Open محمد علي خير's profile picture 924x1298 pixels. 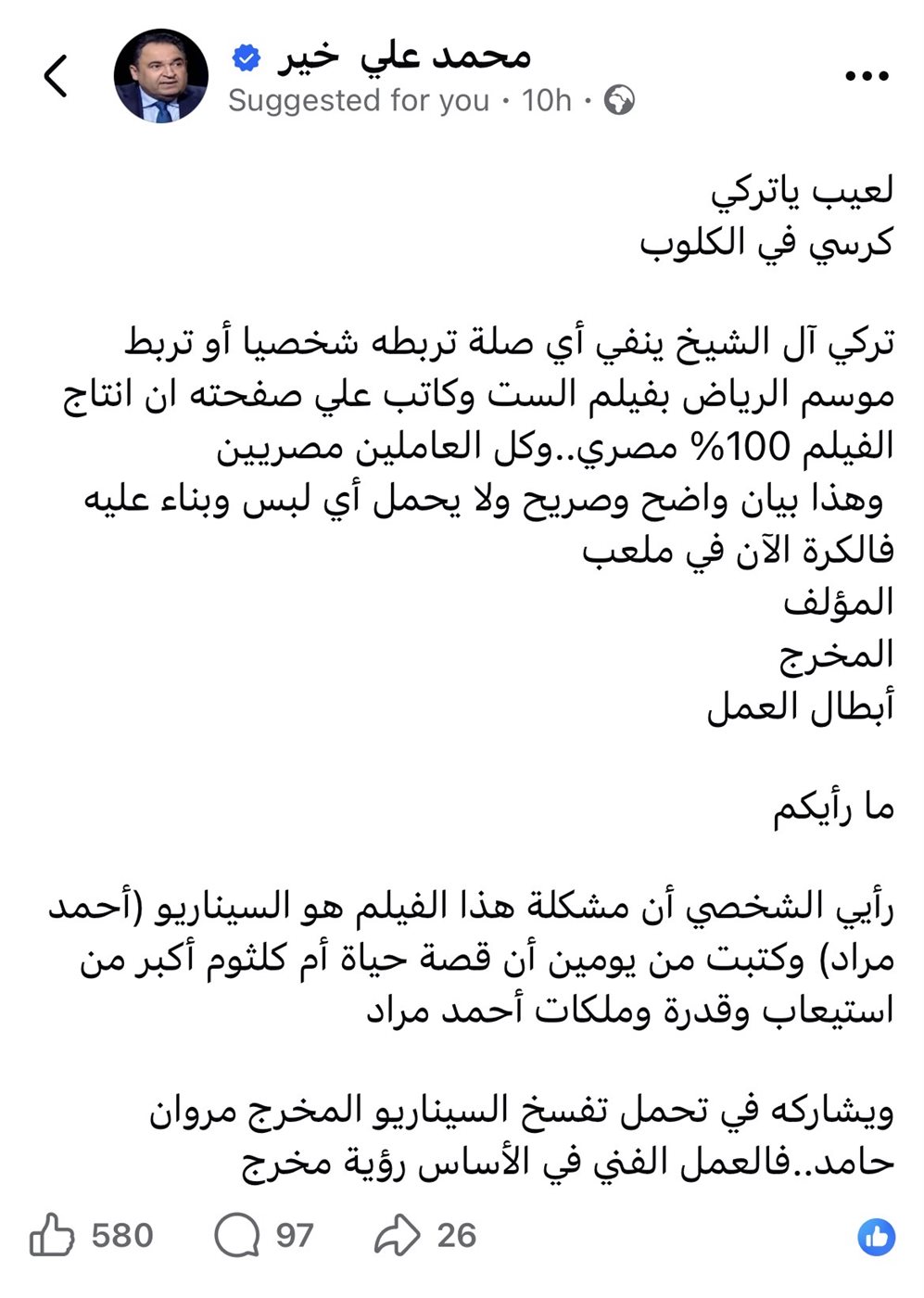[160, 76]
